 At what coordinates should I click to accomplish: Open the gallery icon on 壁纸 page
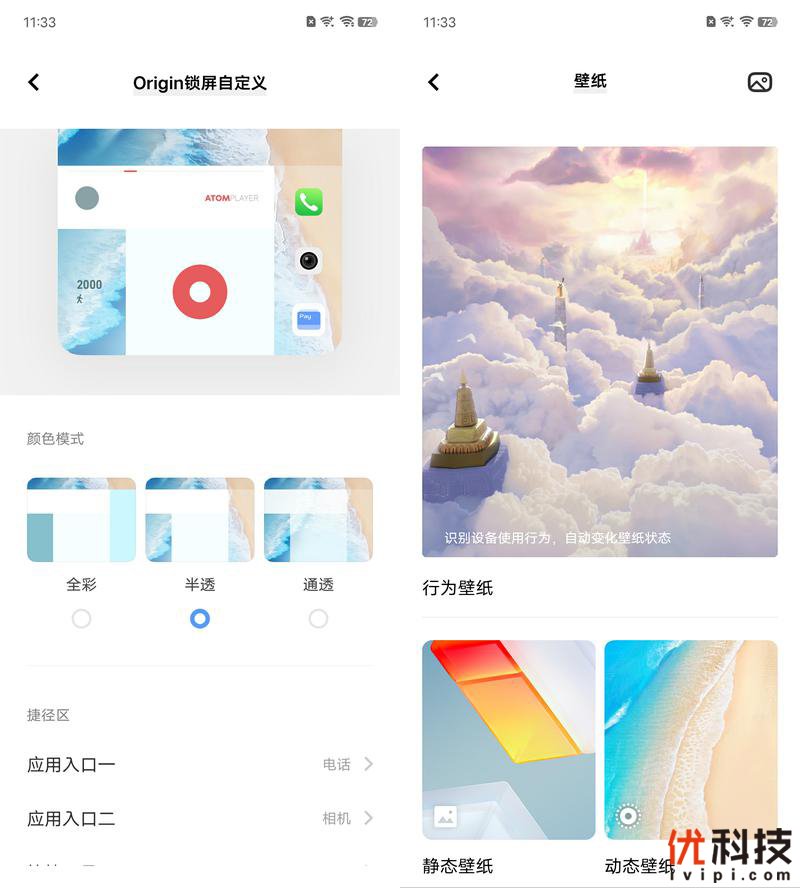coord(760,82)
